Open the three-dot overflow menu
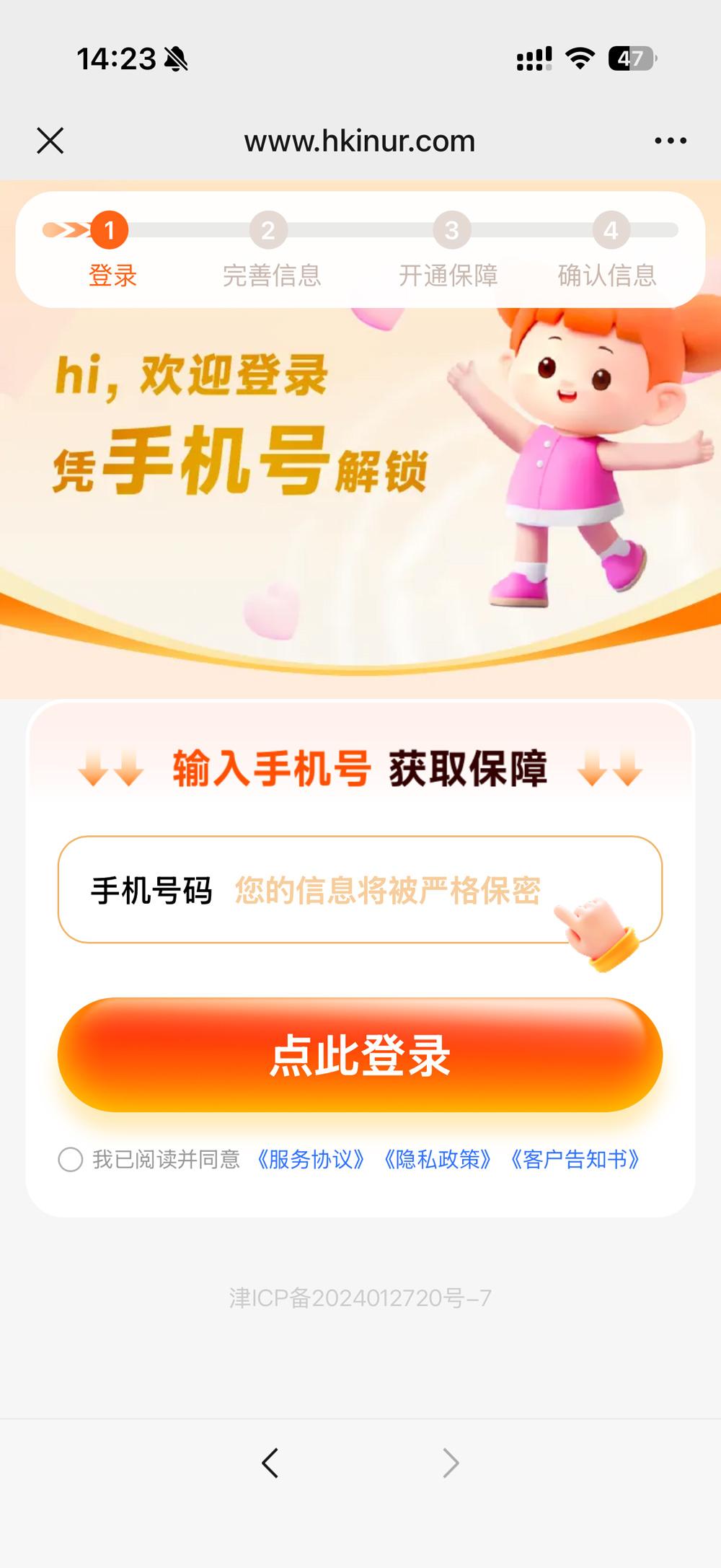Viewport: 721px width, 1568px height. point(671,141)
